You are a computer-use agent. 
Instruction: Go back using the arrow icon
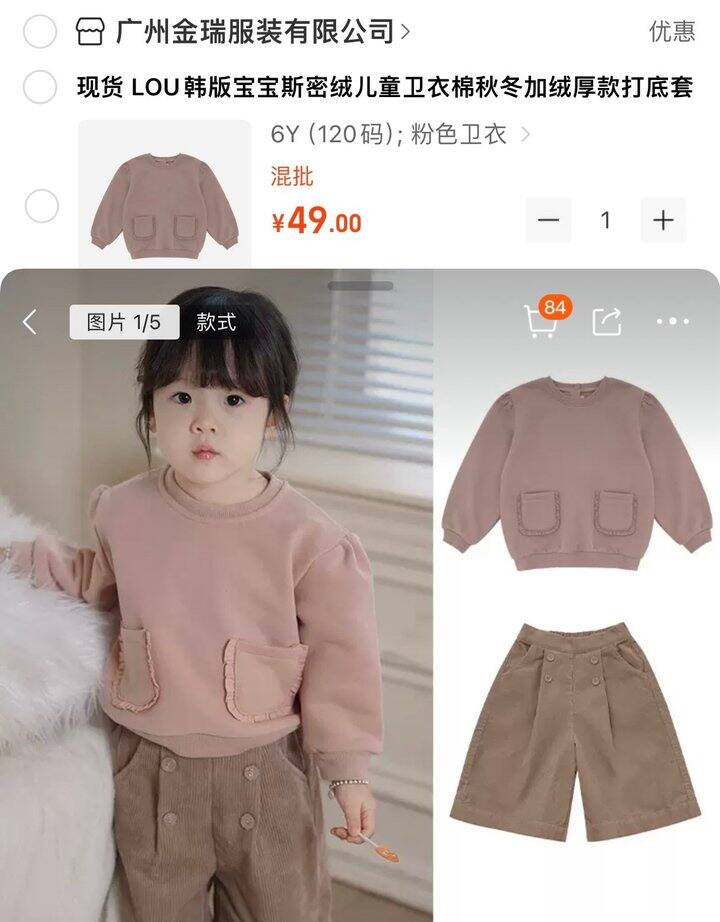point(30,322)
